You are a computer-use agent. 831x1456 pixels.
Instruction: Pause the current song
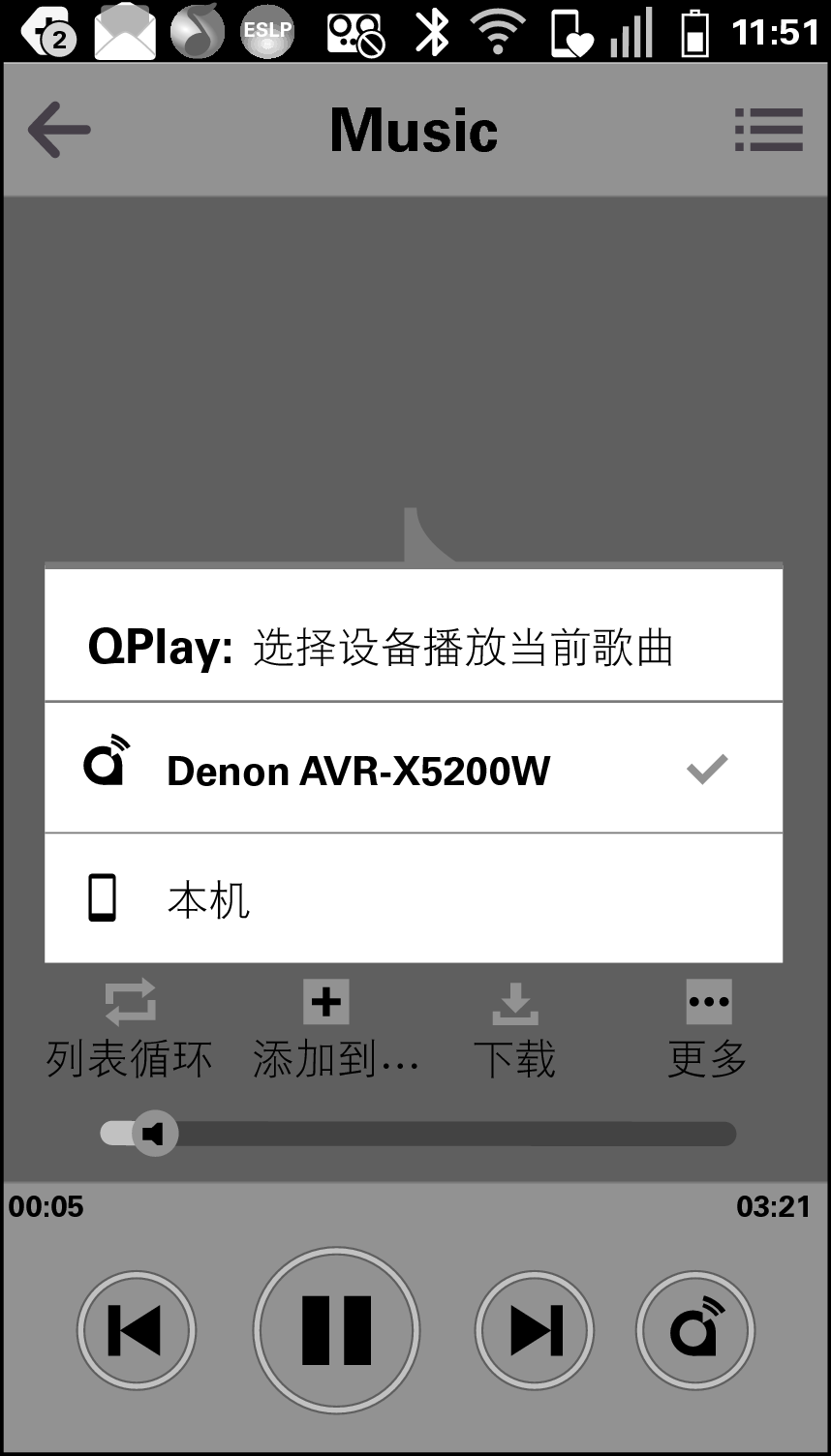point(336,1331)
